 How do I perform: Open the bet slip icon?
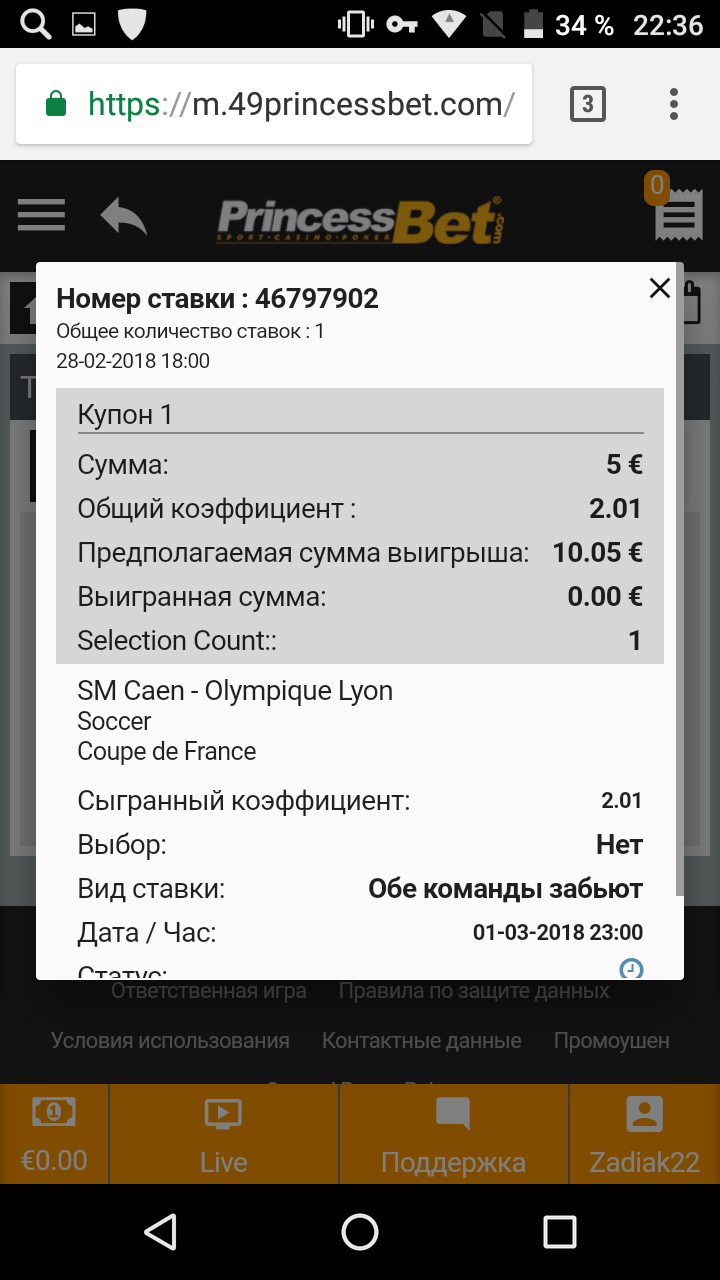678,214
